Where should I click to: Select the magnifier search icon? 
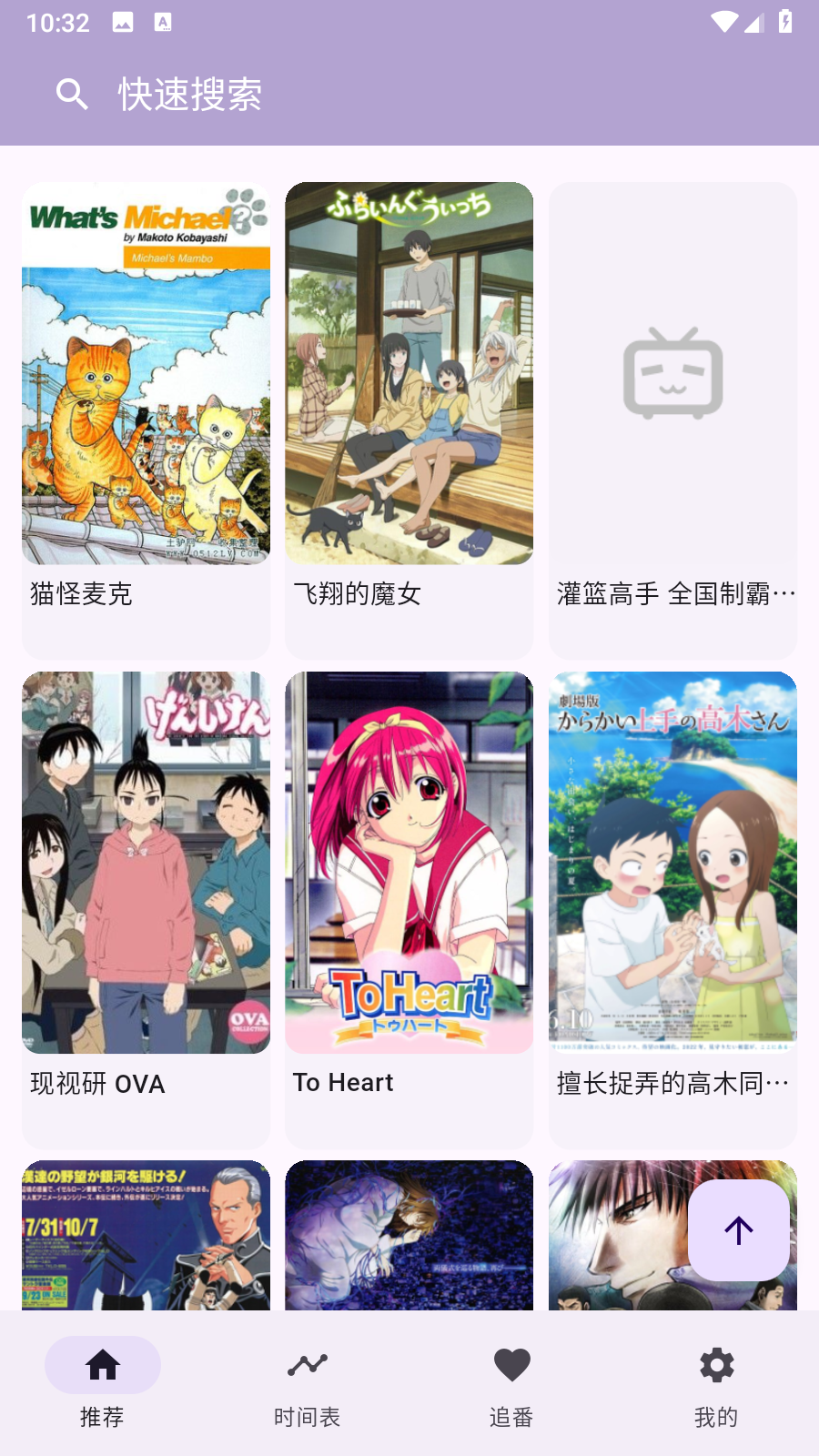click(x=72, y=93)
